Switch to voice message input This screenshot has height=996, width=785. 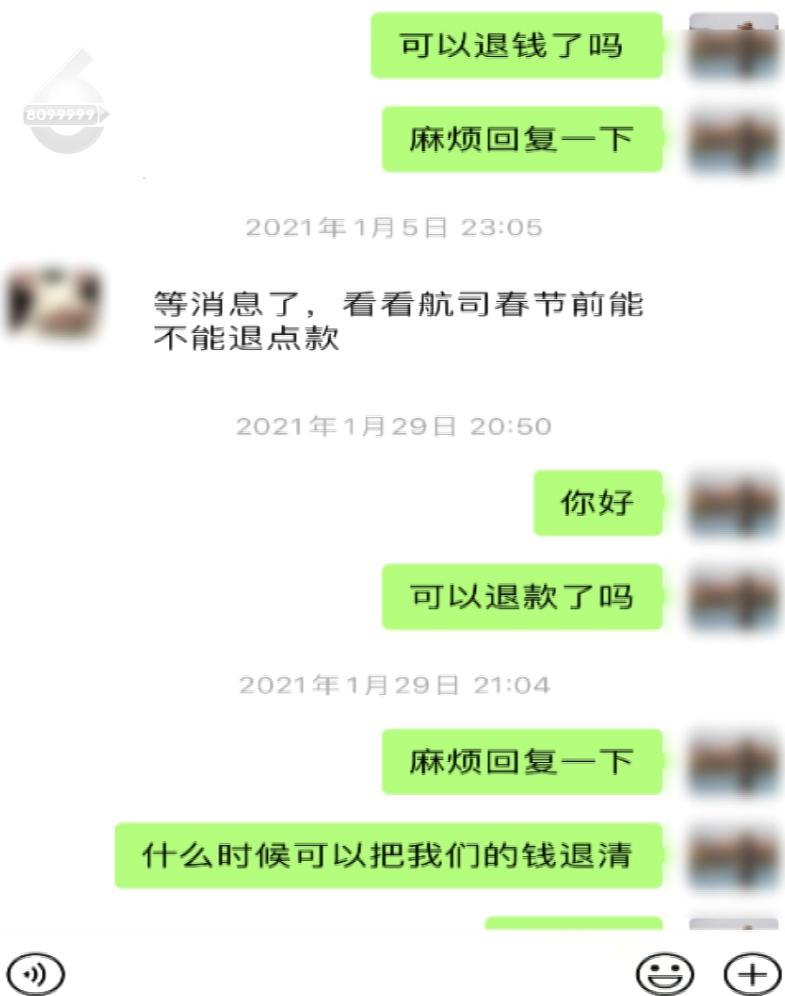35,971
